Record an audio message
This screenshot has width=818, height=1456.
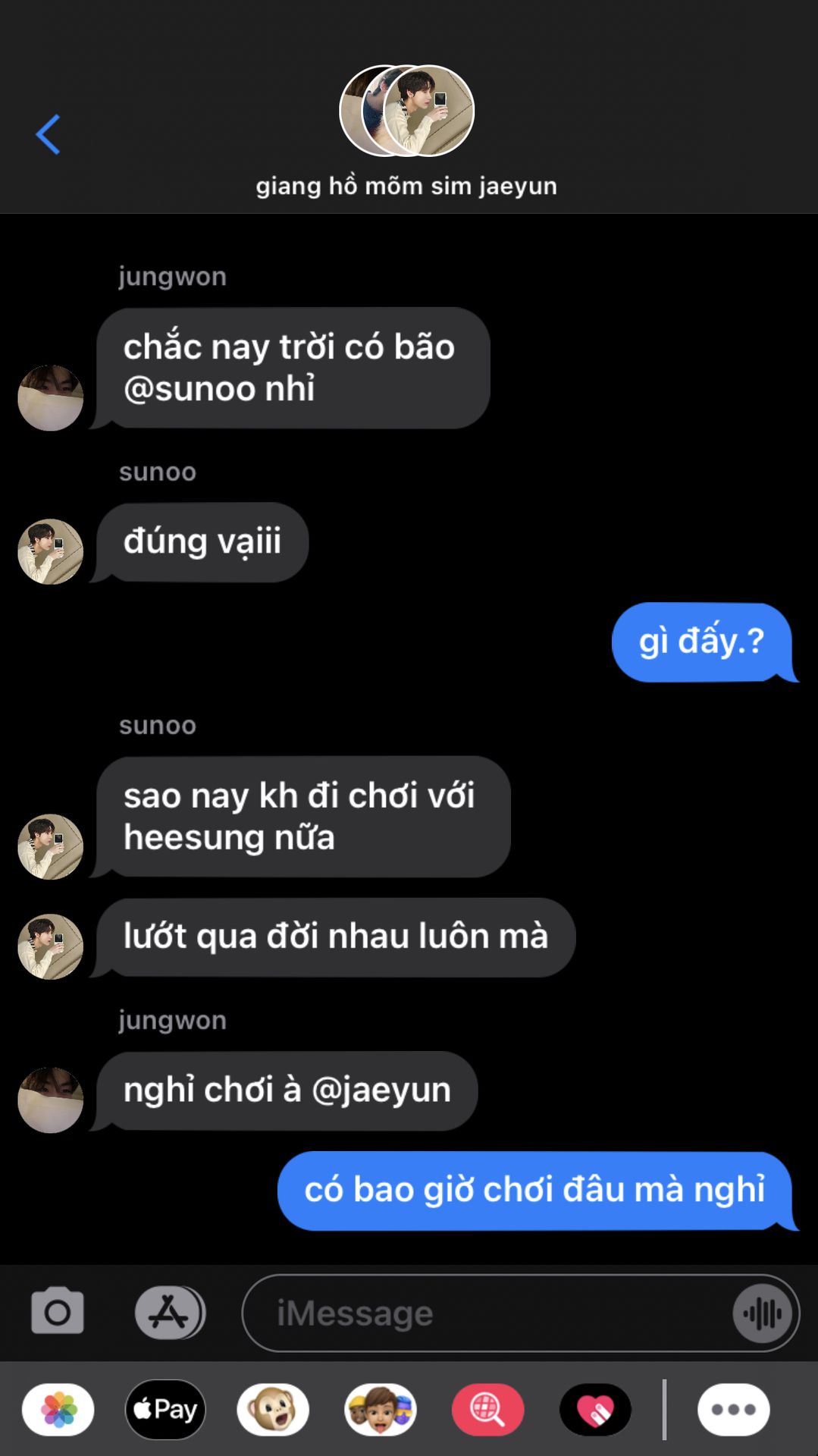[x=763, y=1313]
